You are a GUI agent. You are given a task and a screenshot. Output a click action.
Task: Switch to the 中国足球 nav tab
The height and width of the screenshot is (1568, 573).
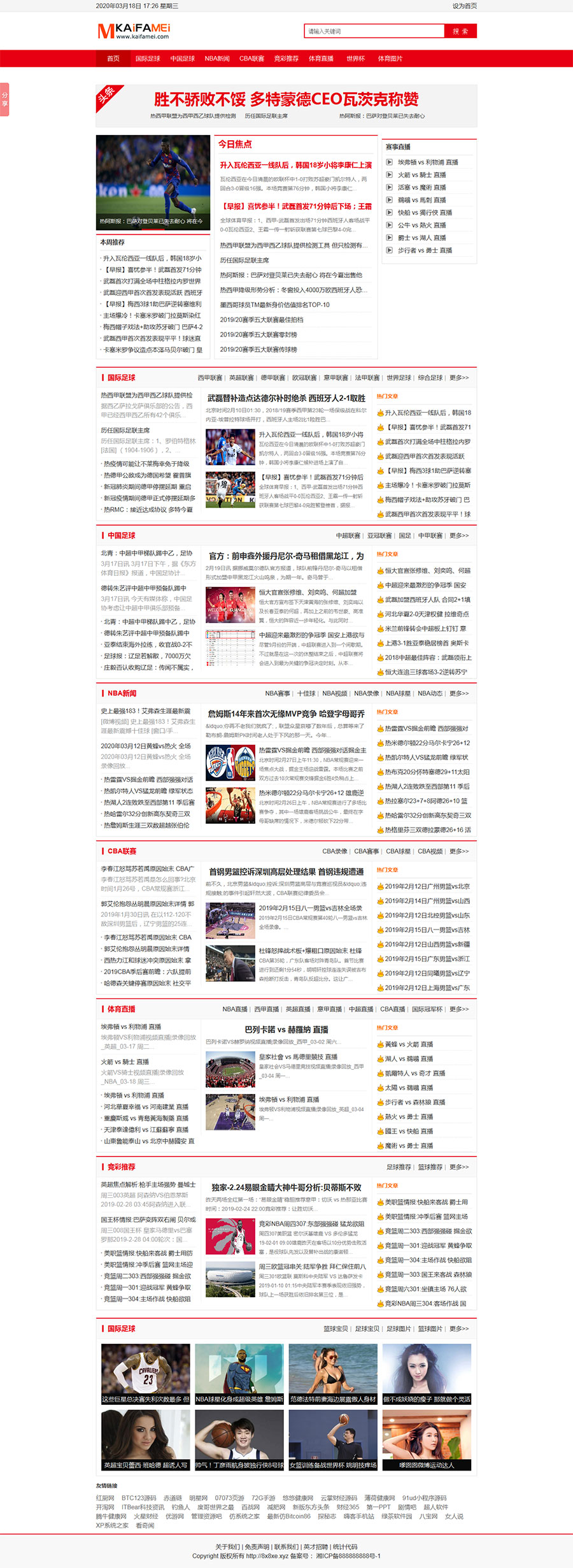183,59
